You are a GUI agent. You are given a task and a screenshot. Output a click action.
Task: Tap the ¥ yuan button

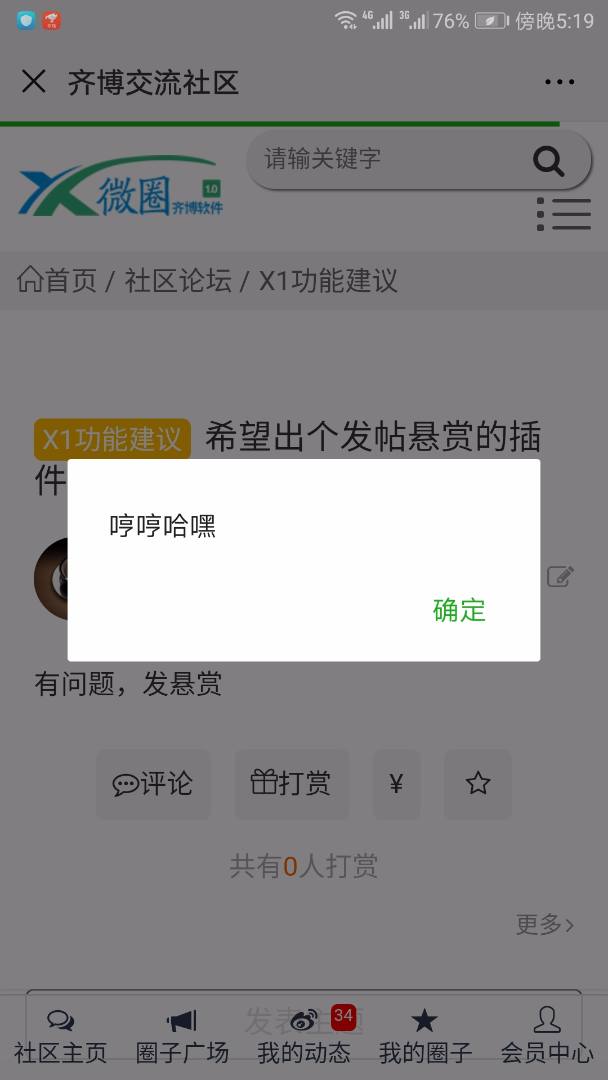click(x=396, y=784)
